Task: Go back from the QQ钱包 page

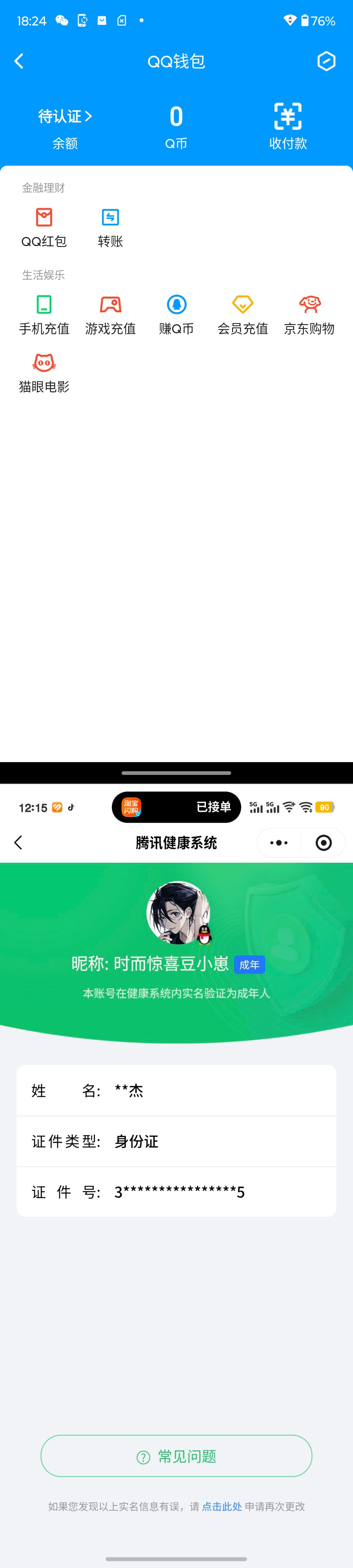Action: pos(19,61)
